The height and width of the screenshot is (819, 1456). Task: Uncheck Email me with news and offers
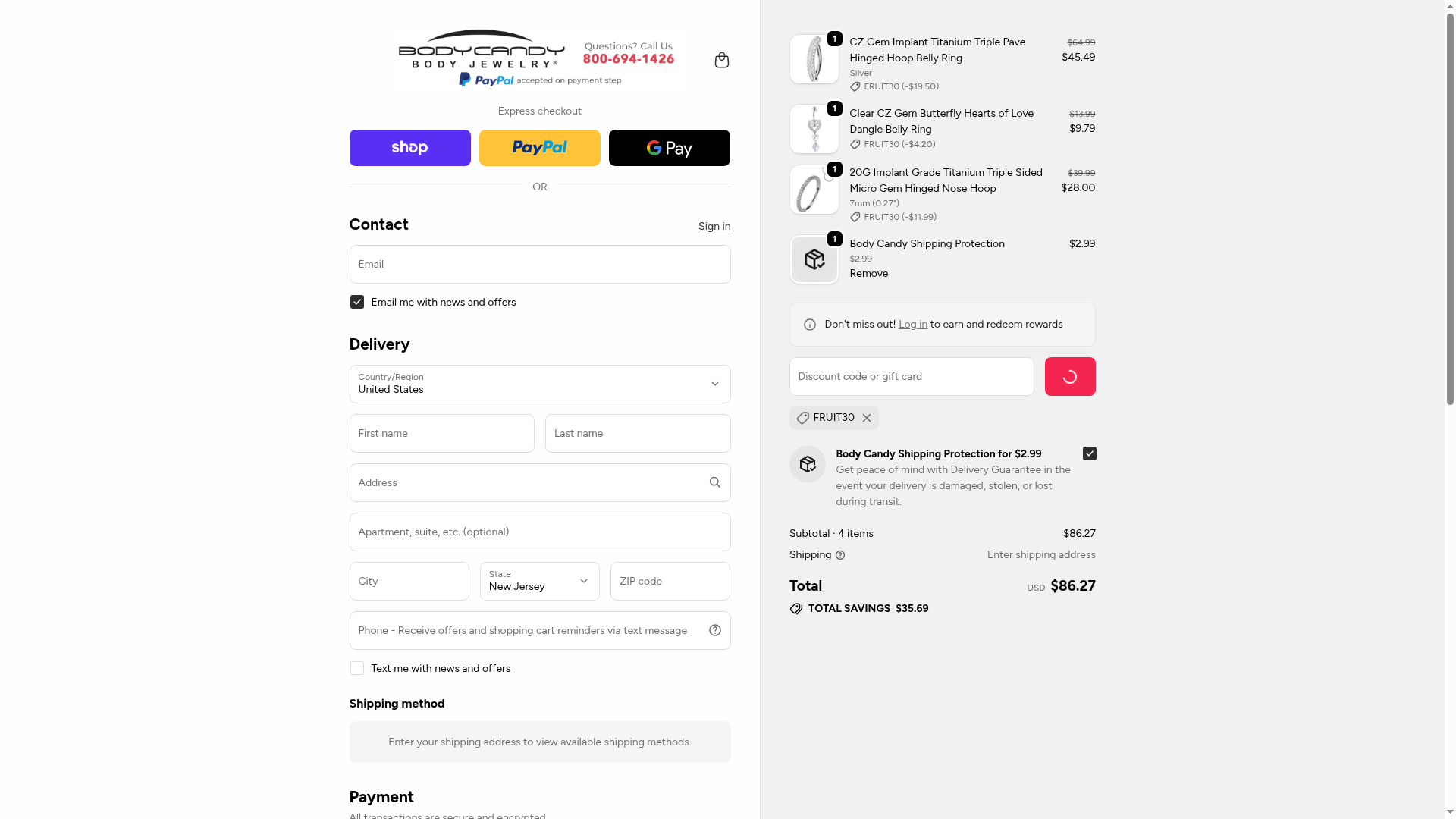357,302
